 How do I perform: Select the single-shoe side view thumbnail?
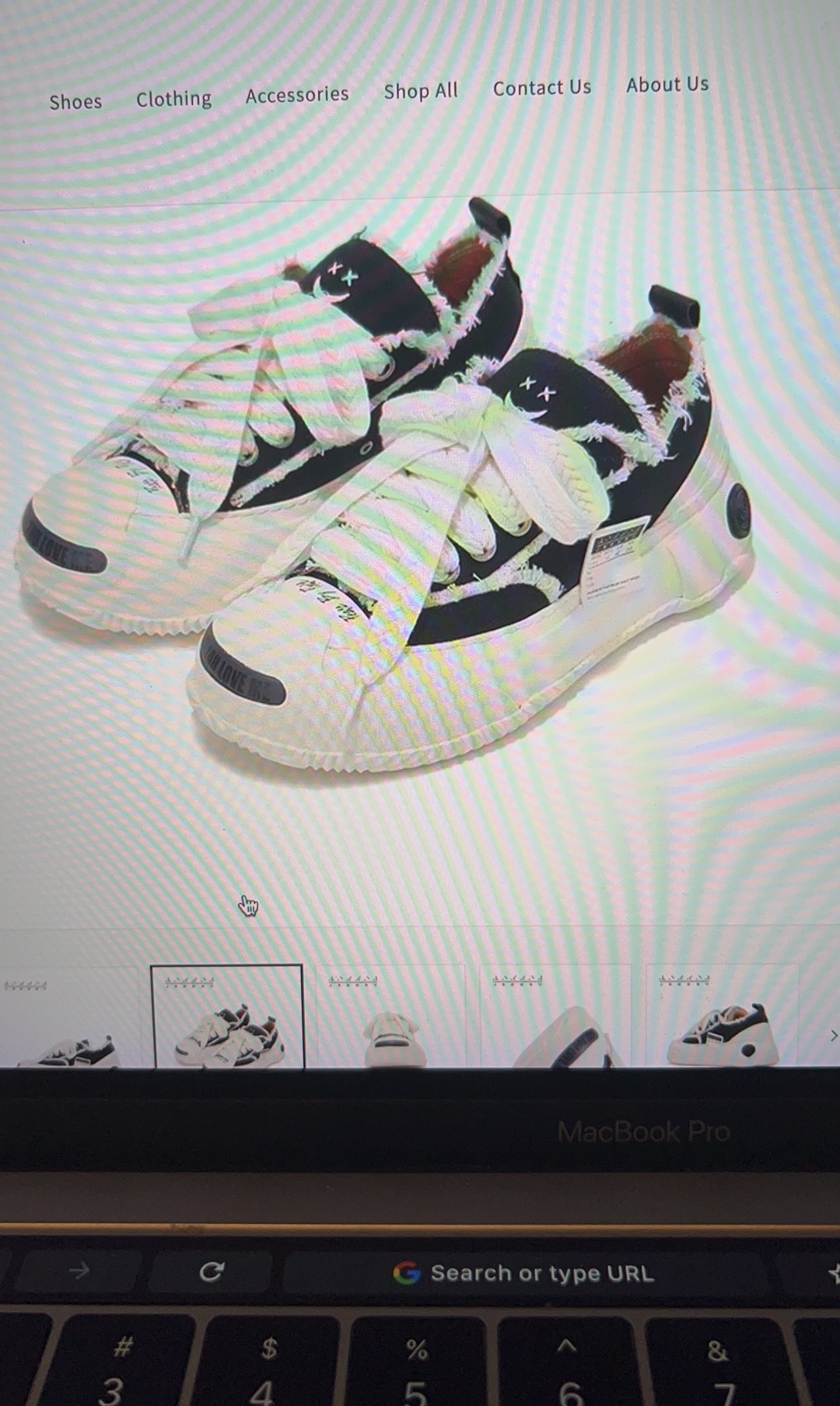[722, 1019]
